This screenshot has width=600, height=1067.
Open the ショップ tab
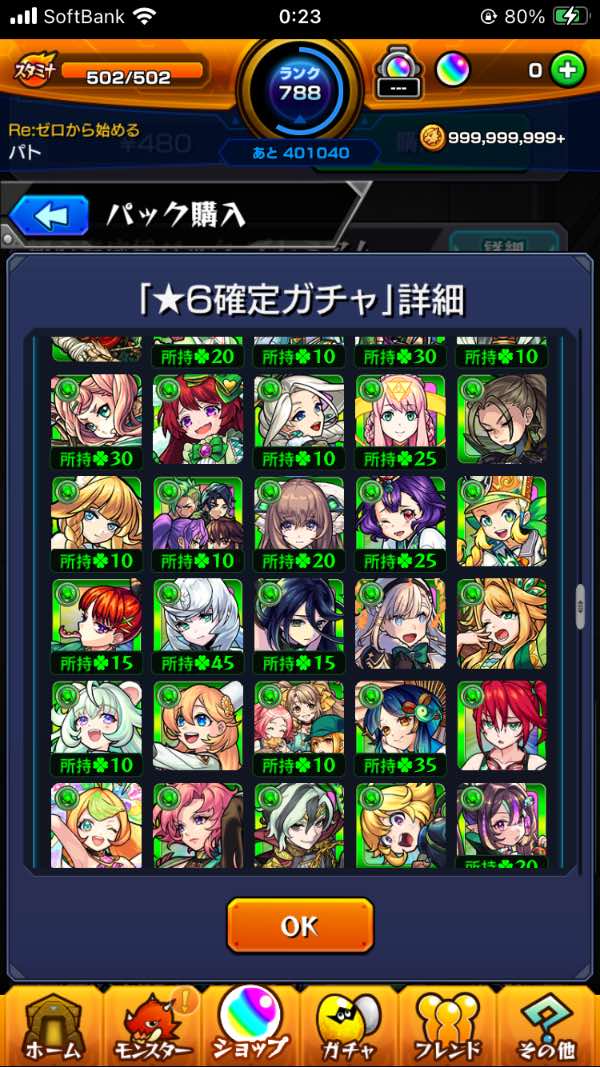click(x=250, y=1025)
